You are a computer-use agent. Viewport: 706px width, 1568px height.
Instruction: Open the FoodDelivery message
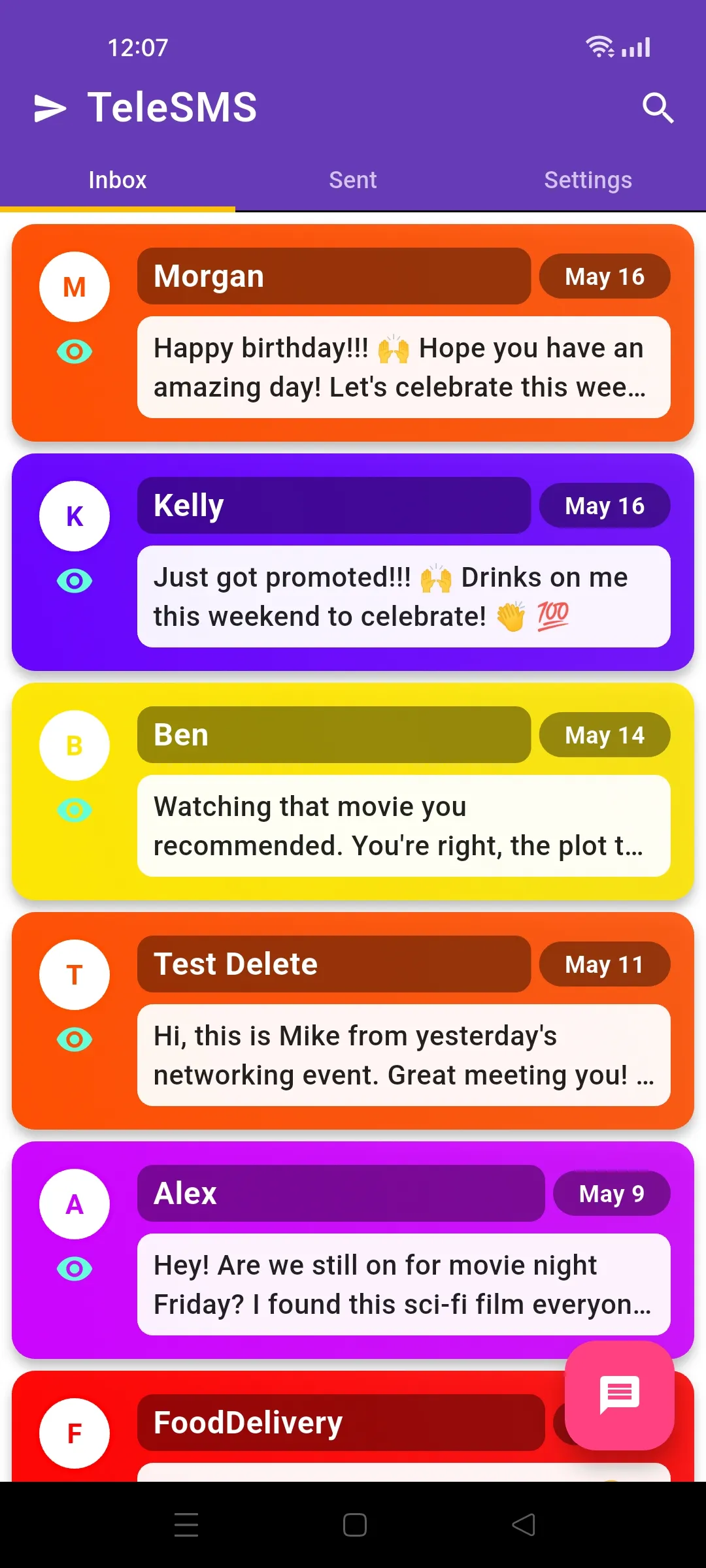pyautogui.click(x=340, y=1423)
